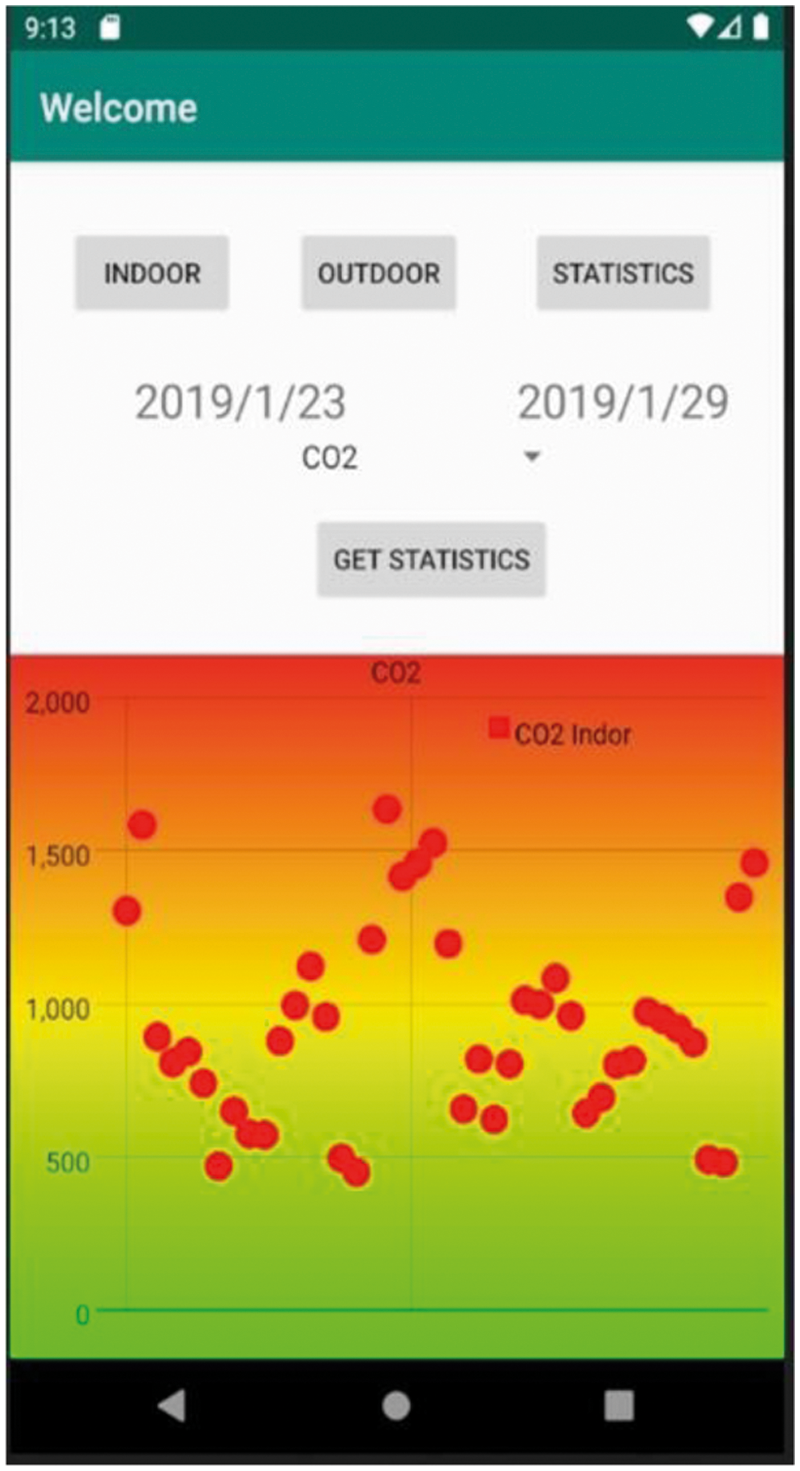Screen dimensions: 800x1471
Task: Go back with the system back button
Action: pyautogui.click(x=171, y=1405)
